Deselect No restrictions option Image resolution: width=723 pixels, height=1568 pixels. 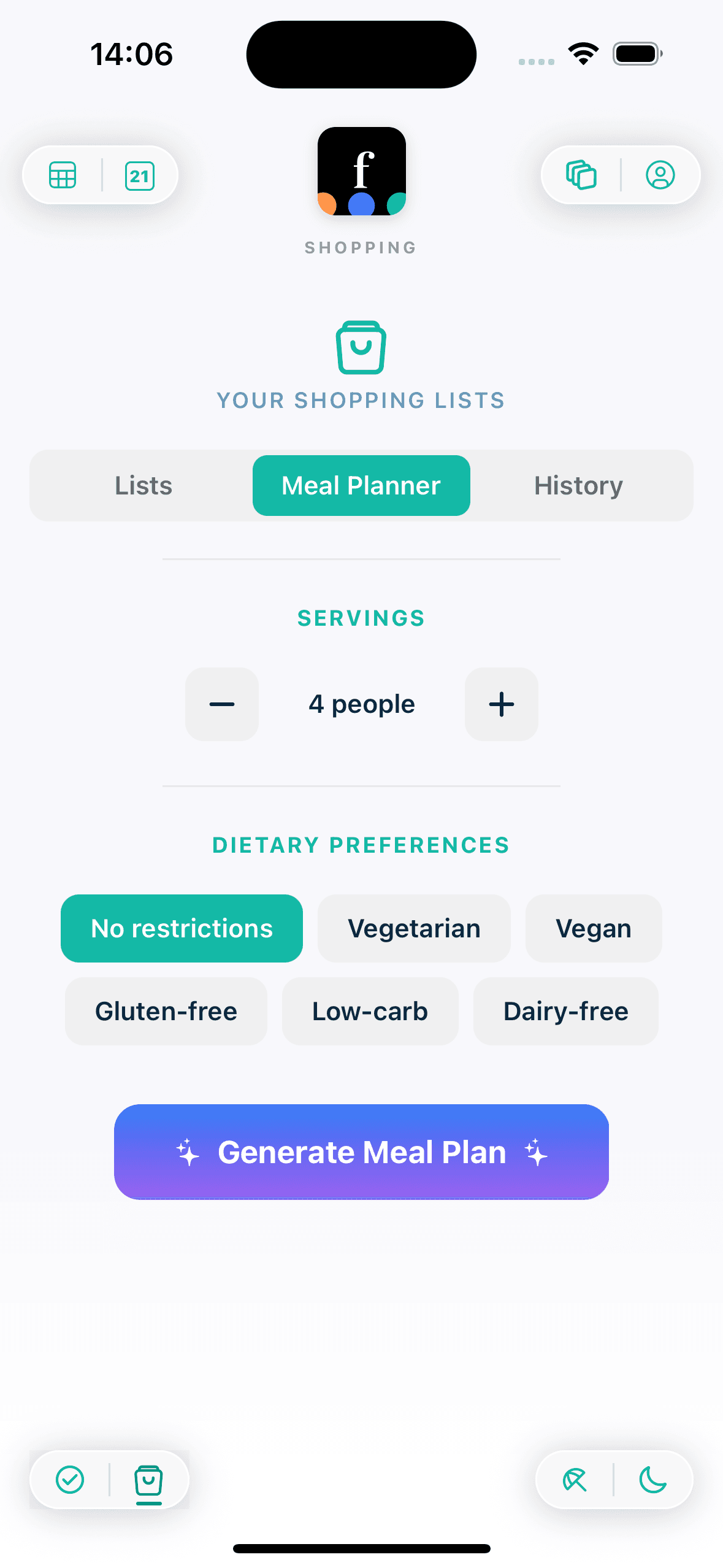click(181, 928)
